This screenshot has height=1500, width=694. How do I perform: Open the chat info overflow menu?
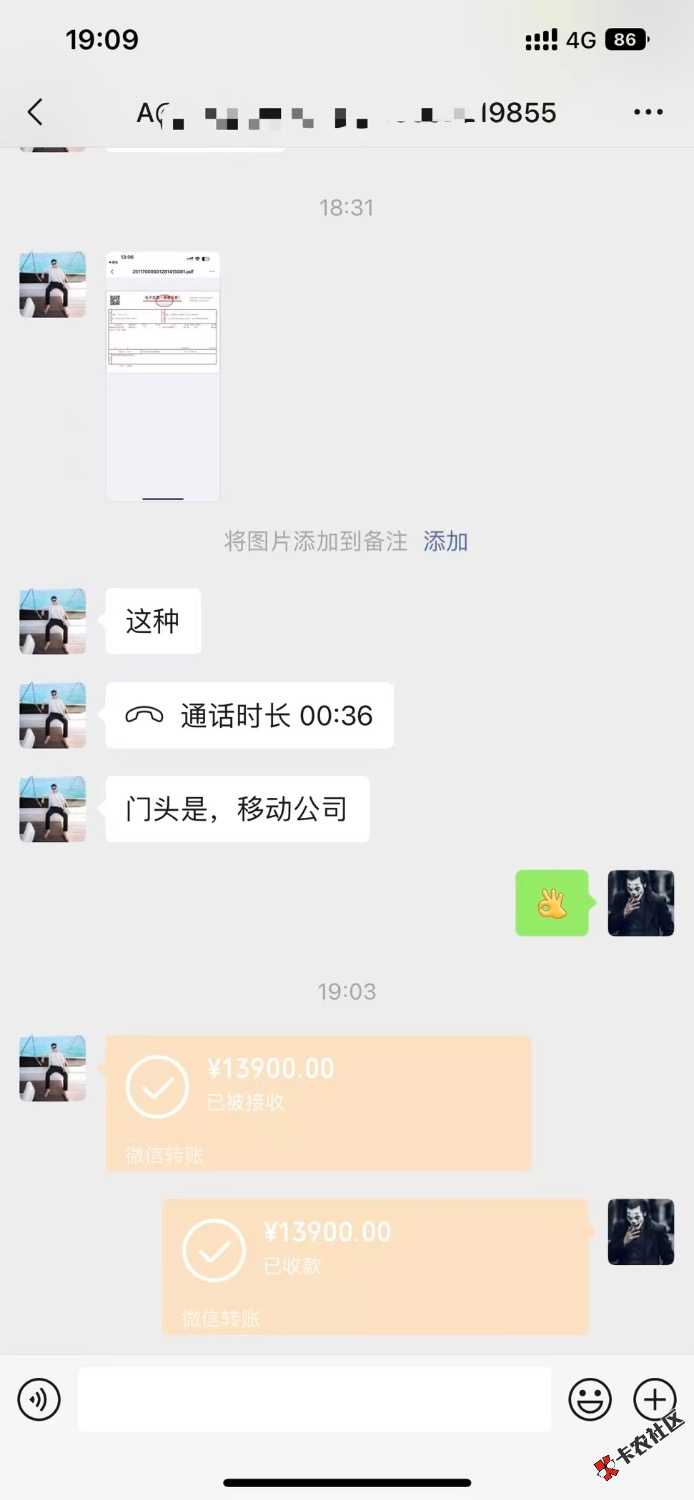coord(648,112)
